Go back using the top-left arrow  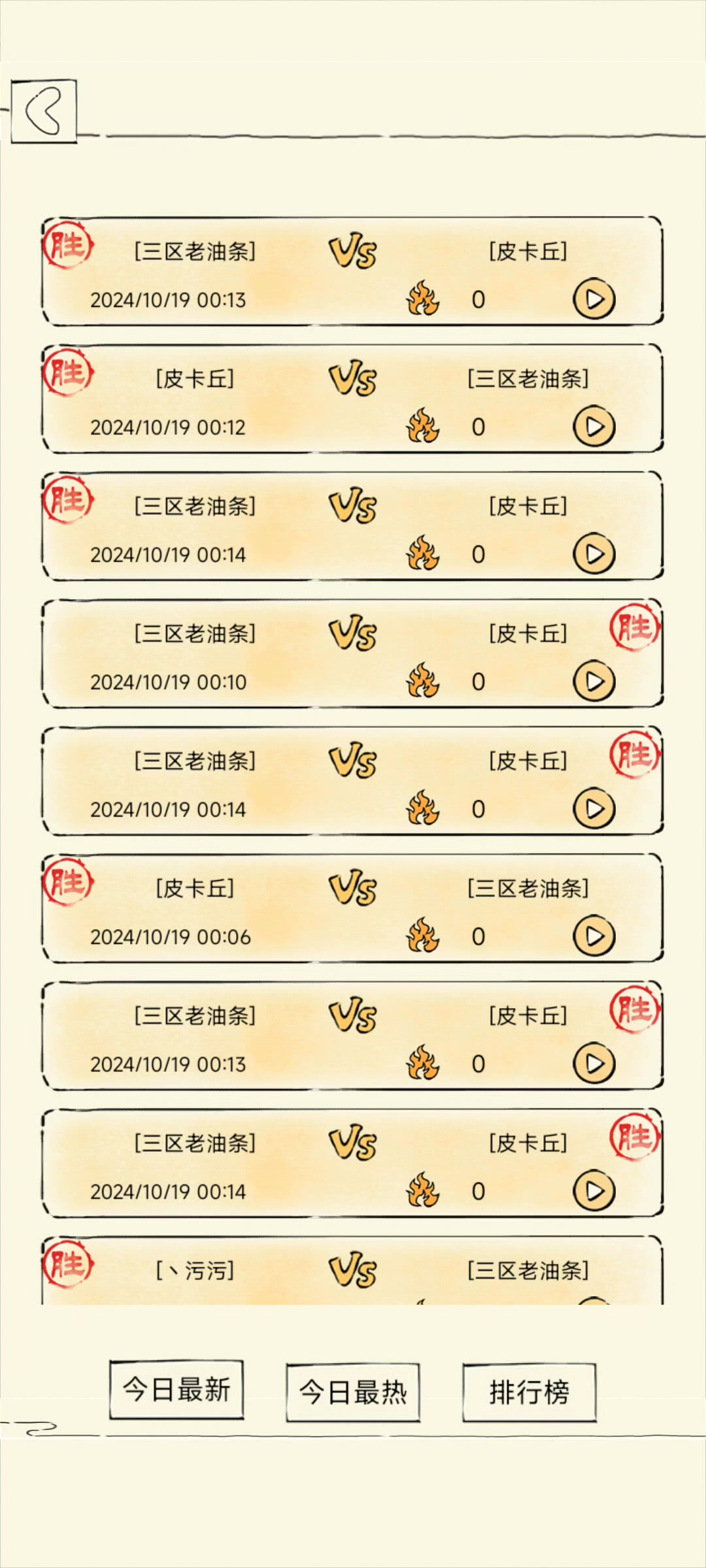coord(44,110)
